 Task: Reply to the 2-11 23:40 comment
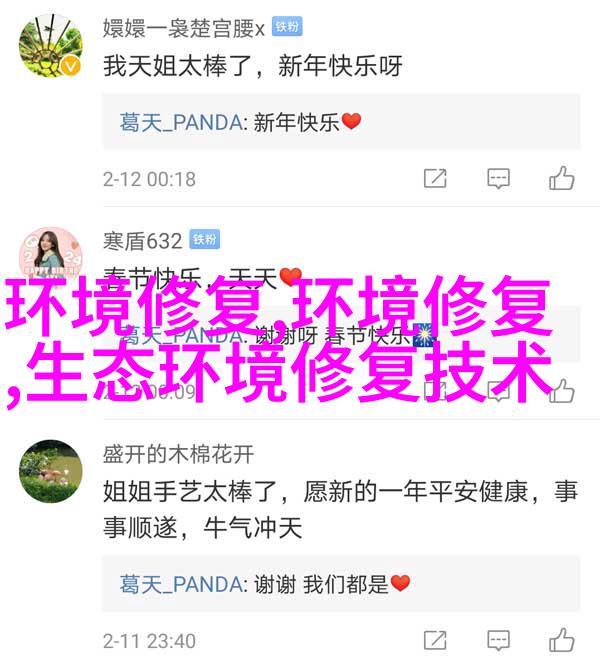499,640
